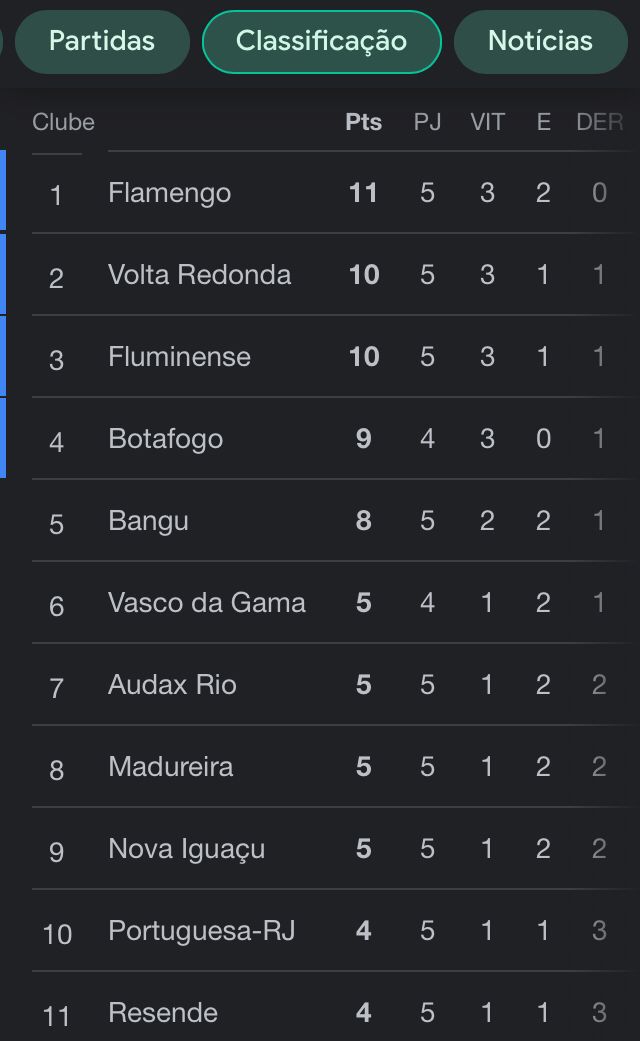The height and width of the screenshot is (1041, 640).
Task: Open the Notícias tab
Action: (540, 41)
